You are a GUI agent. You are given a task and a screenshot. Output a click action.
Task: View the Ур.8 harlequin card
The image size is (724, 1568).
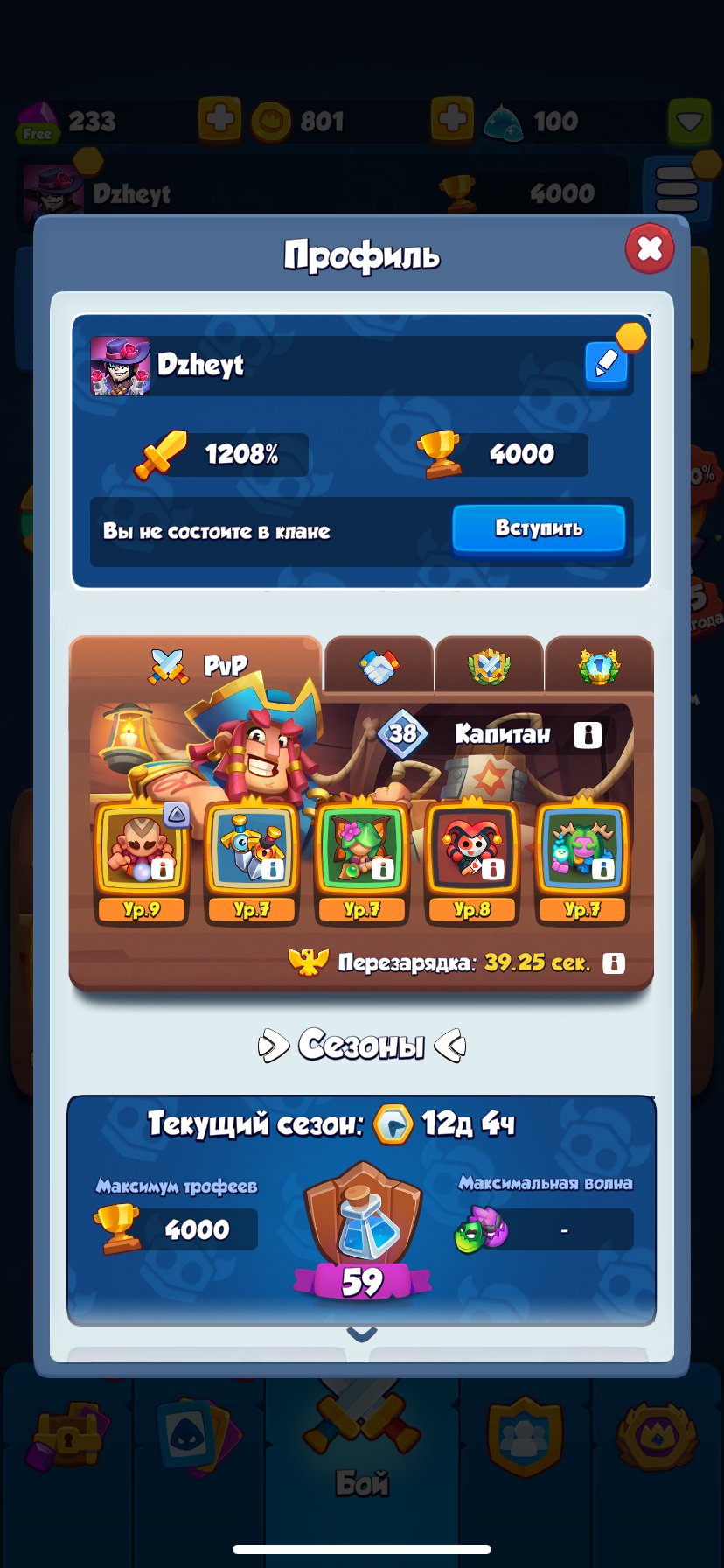tap(472, 853)
